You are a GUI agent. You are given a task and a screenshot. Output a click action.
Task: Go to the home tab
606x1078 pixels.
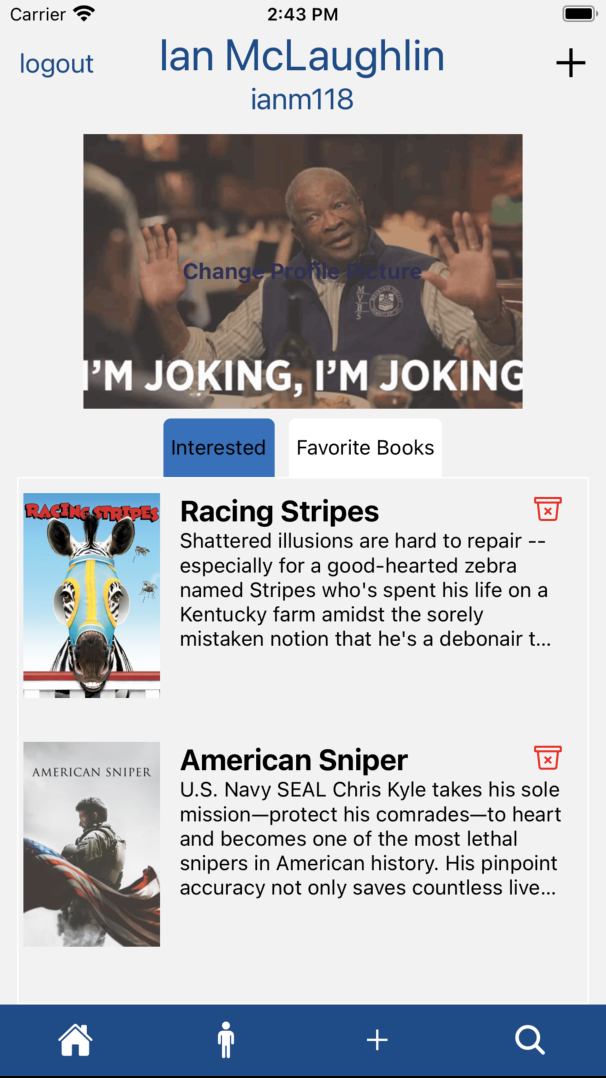tap(75, 1040)
